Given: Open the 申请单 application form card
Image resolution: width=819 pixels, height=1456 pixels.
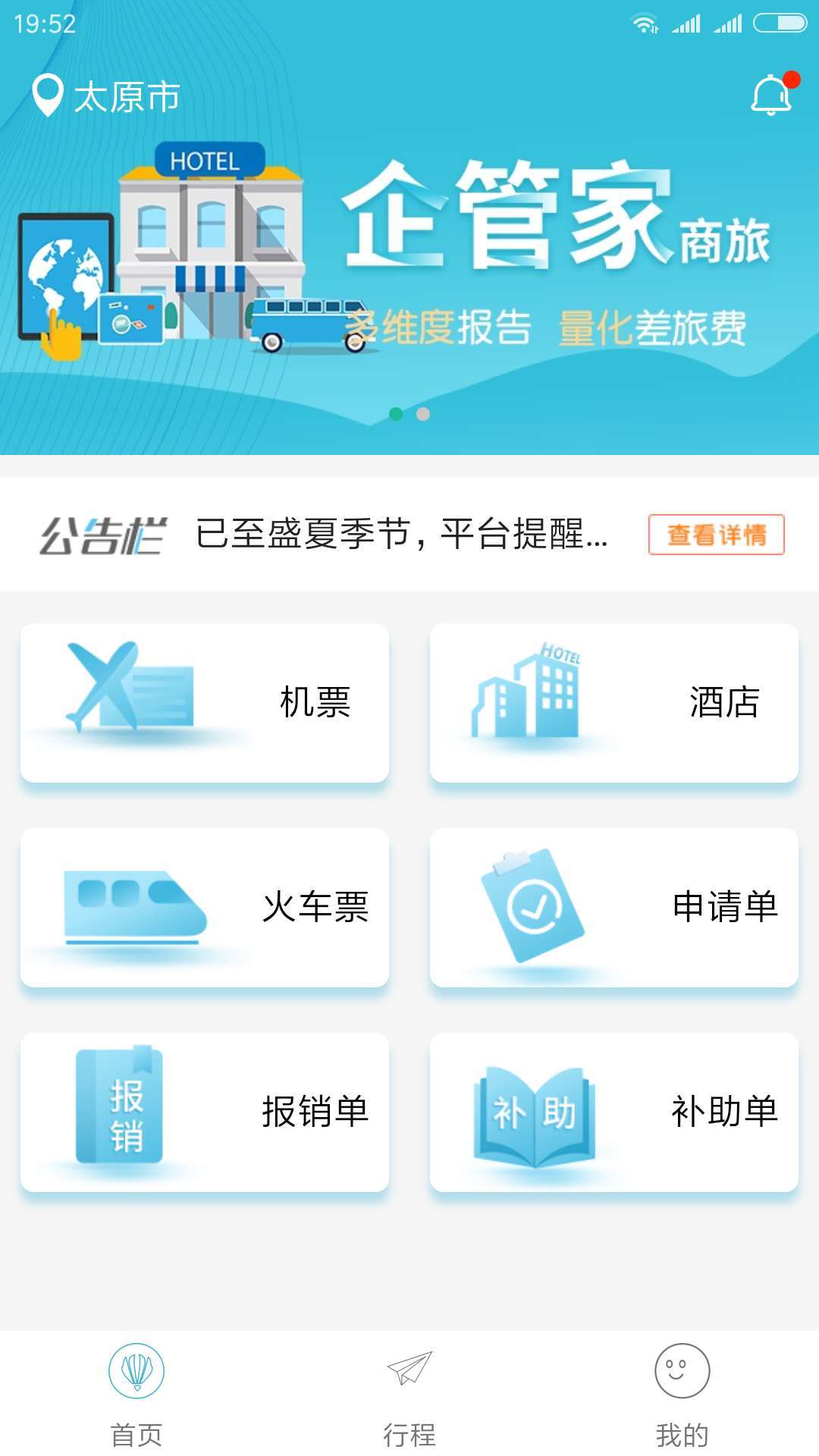Looking at the screenshot, I should (614, 908).
